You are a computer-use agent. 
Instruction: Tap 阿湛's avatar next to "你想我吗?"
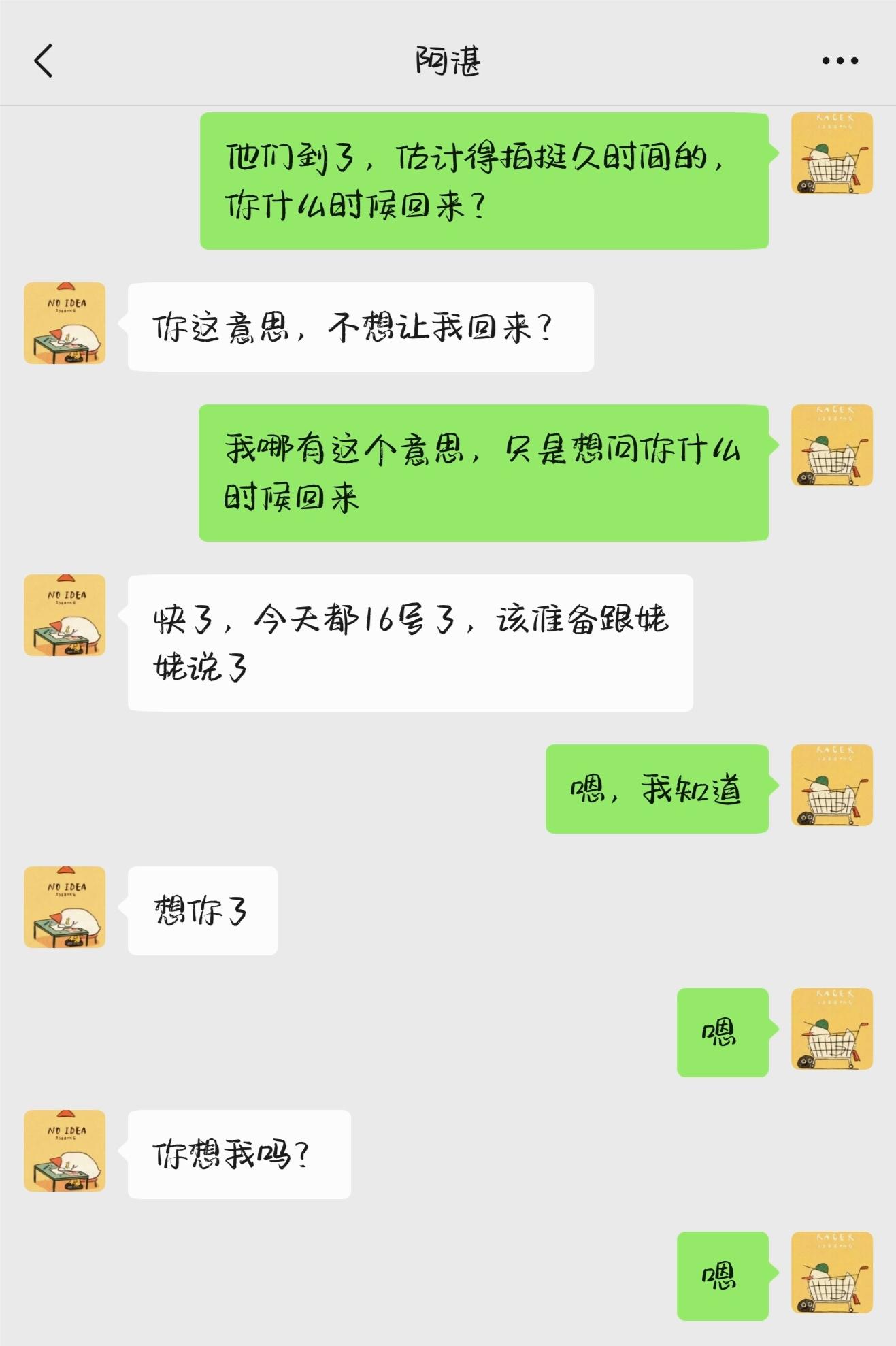click(65, 1151)
